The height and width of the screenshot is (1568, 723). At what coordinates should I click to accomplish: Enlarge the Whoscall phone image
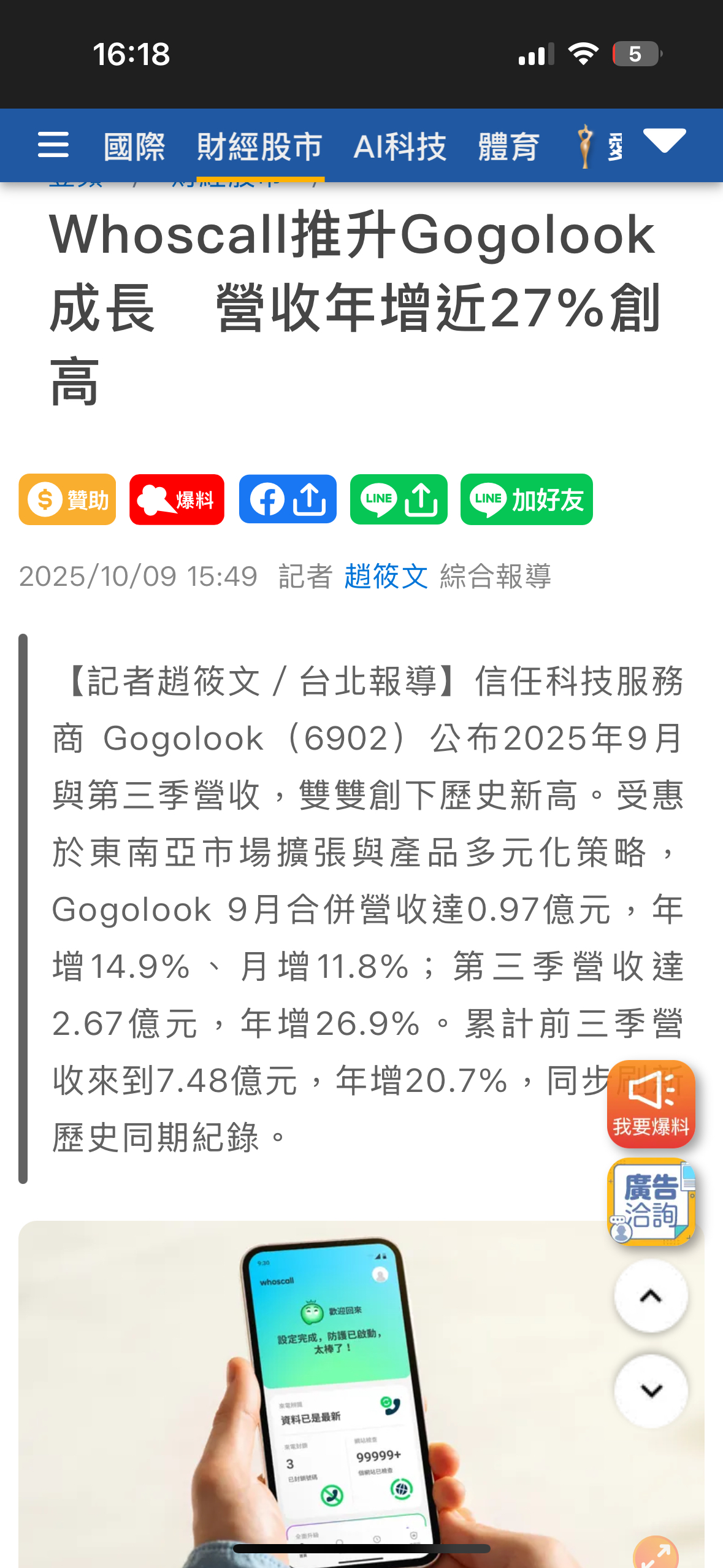[656, 1552]
